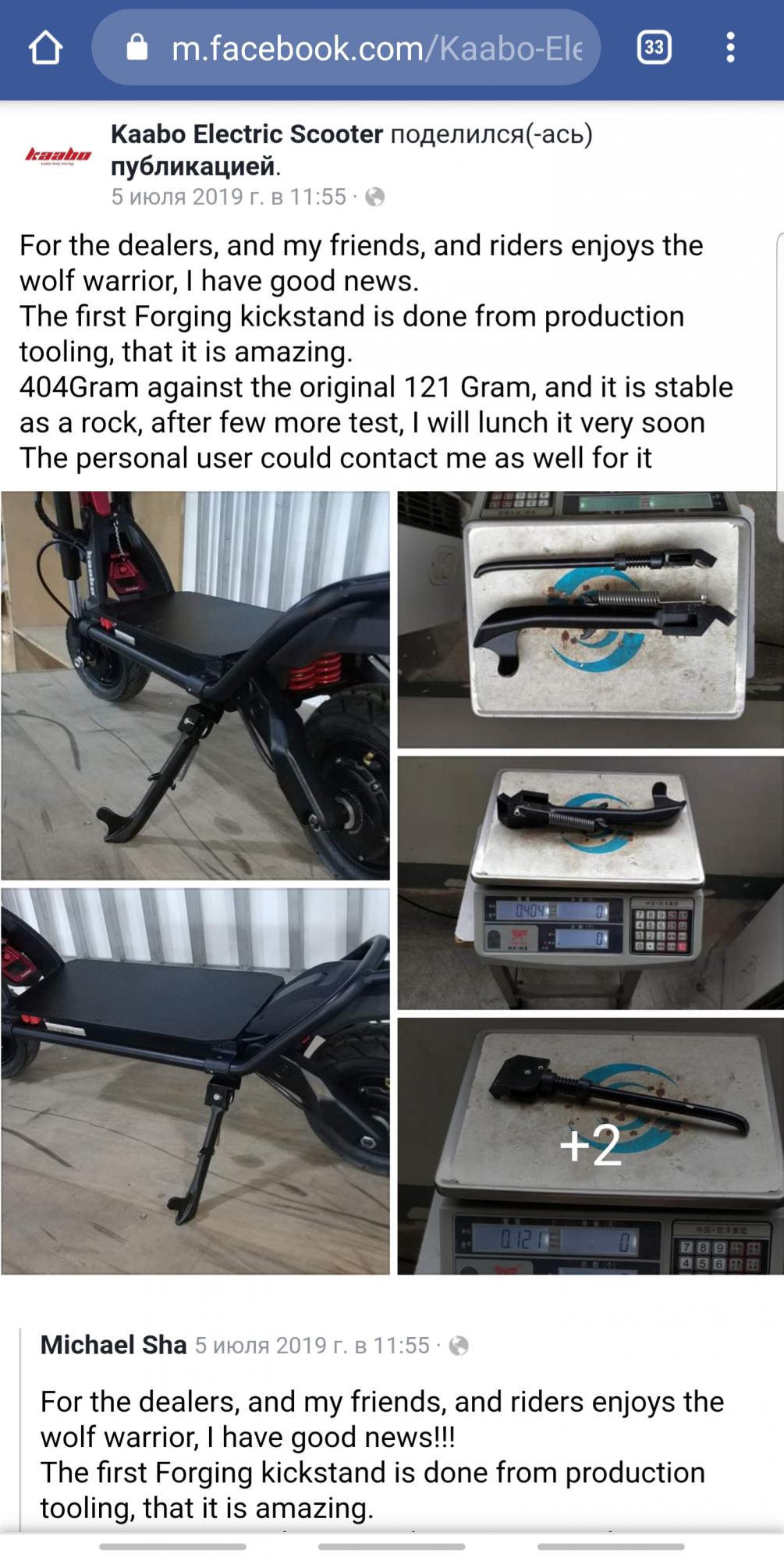The width and height of the screenshot is (784, 1561).
Task: Open photo of scooter with kickstand down
Action: (195, 685)
